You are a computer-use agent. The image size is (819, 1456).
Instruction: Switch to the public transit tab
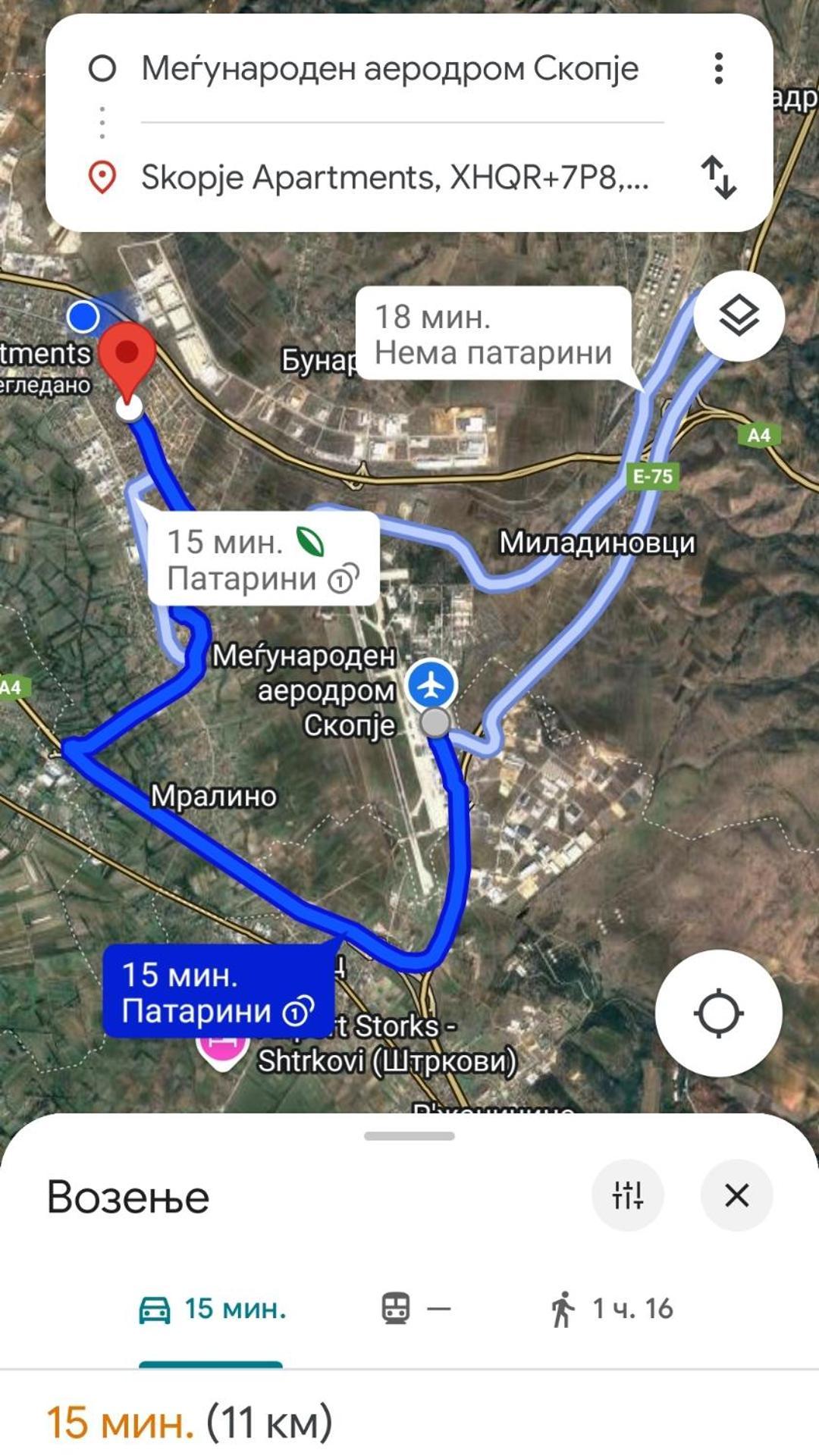[415, 1308]
